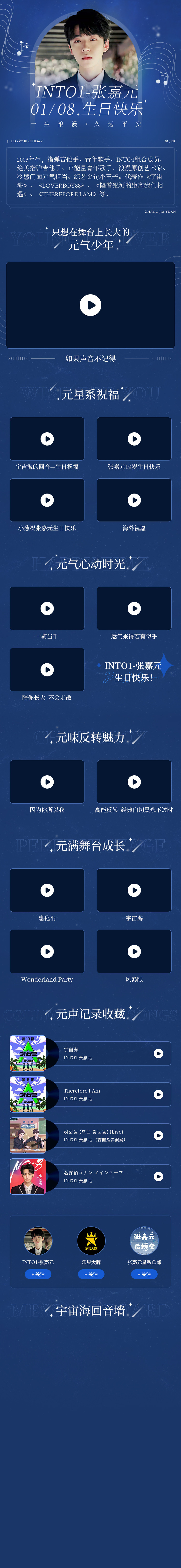The height and width of the screenshot is (1568, 181).
Task: Play the 风暴眼 stage video
Action: pyautogui.click(x=134, y=951)
